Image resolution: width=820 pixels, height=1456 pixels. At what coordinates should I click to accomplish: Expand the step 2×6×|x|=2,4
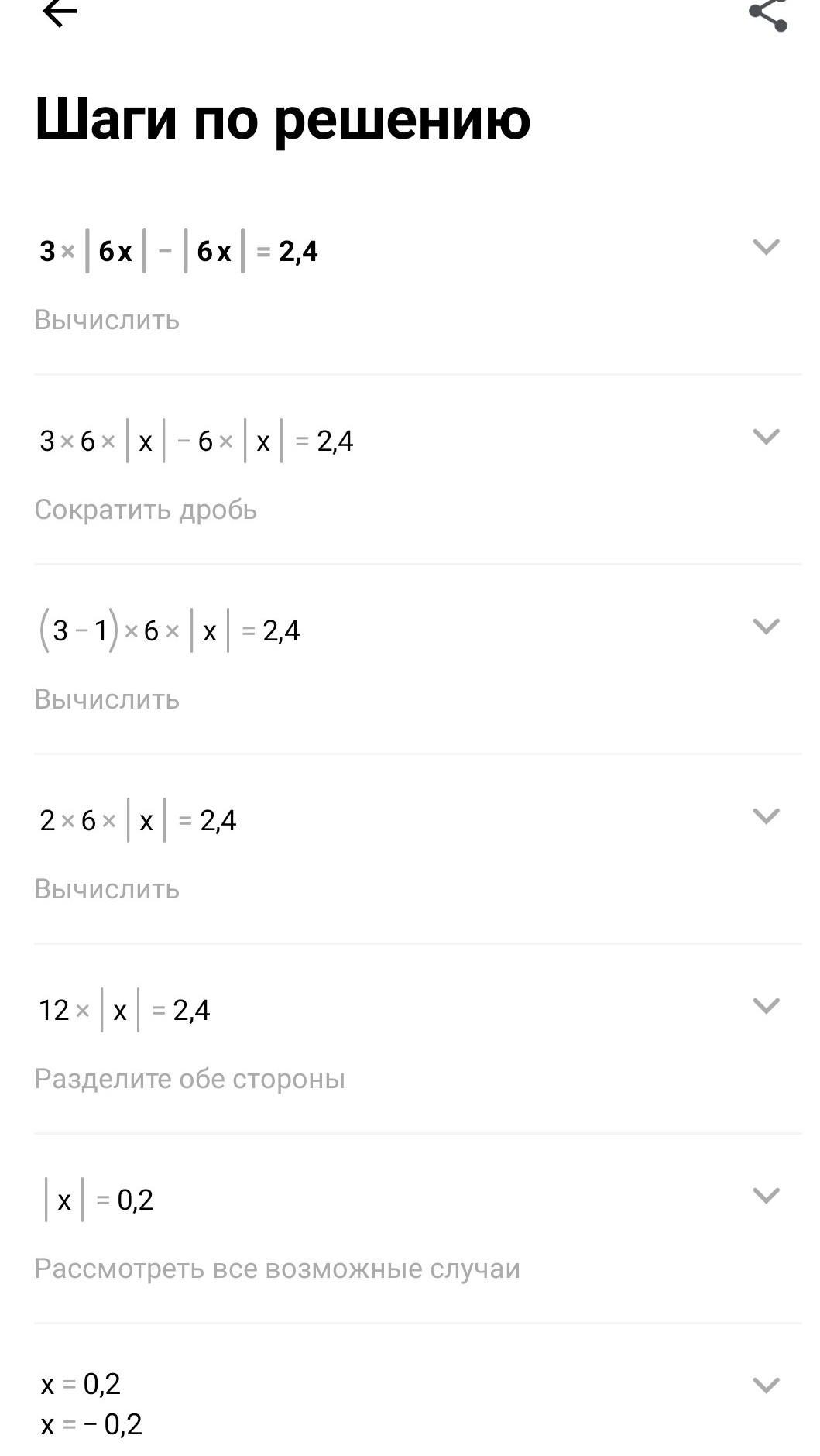(x=766, y=816)
